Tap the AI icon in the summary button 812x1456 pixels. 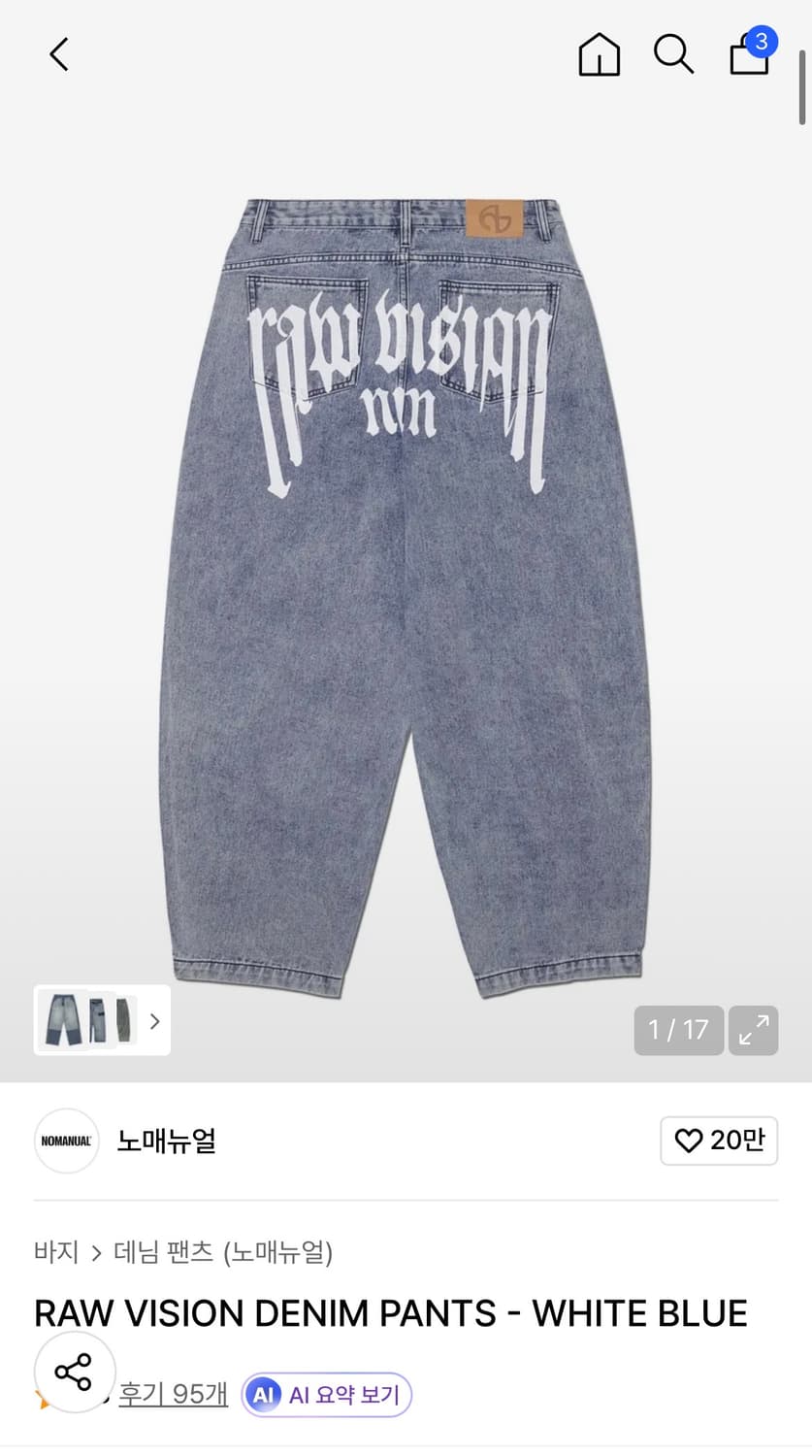coord(262,1395)
